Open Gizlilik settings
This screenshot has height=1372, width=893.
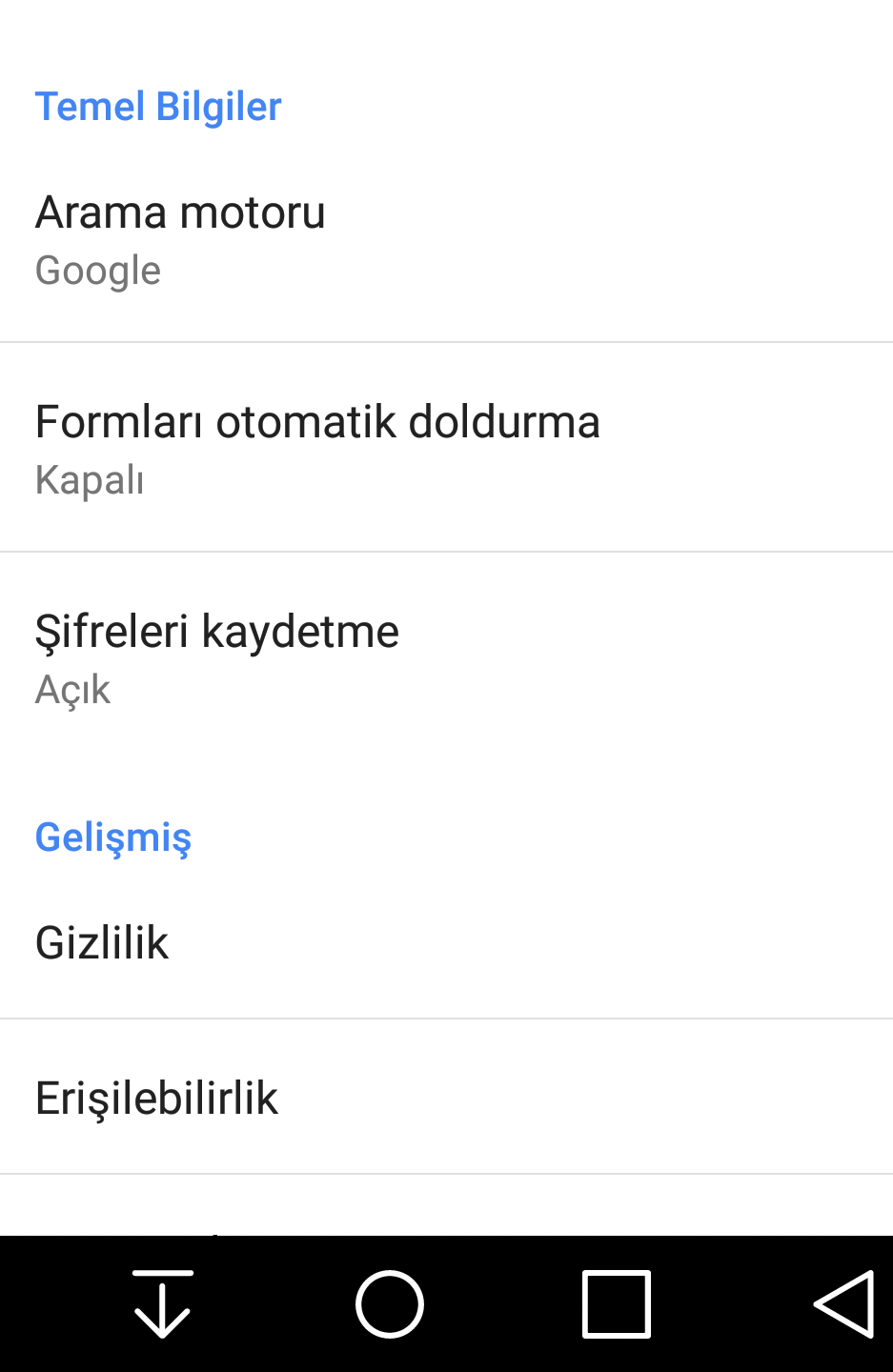(446, 943)
